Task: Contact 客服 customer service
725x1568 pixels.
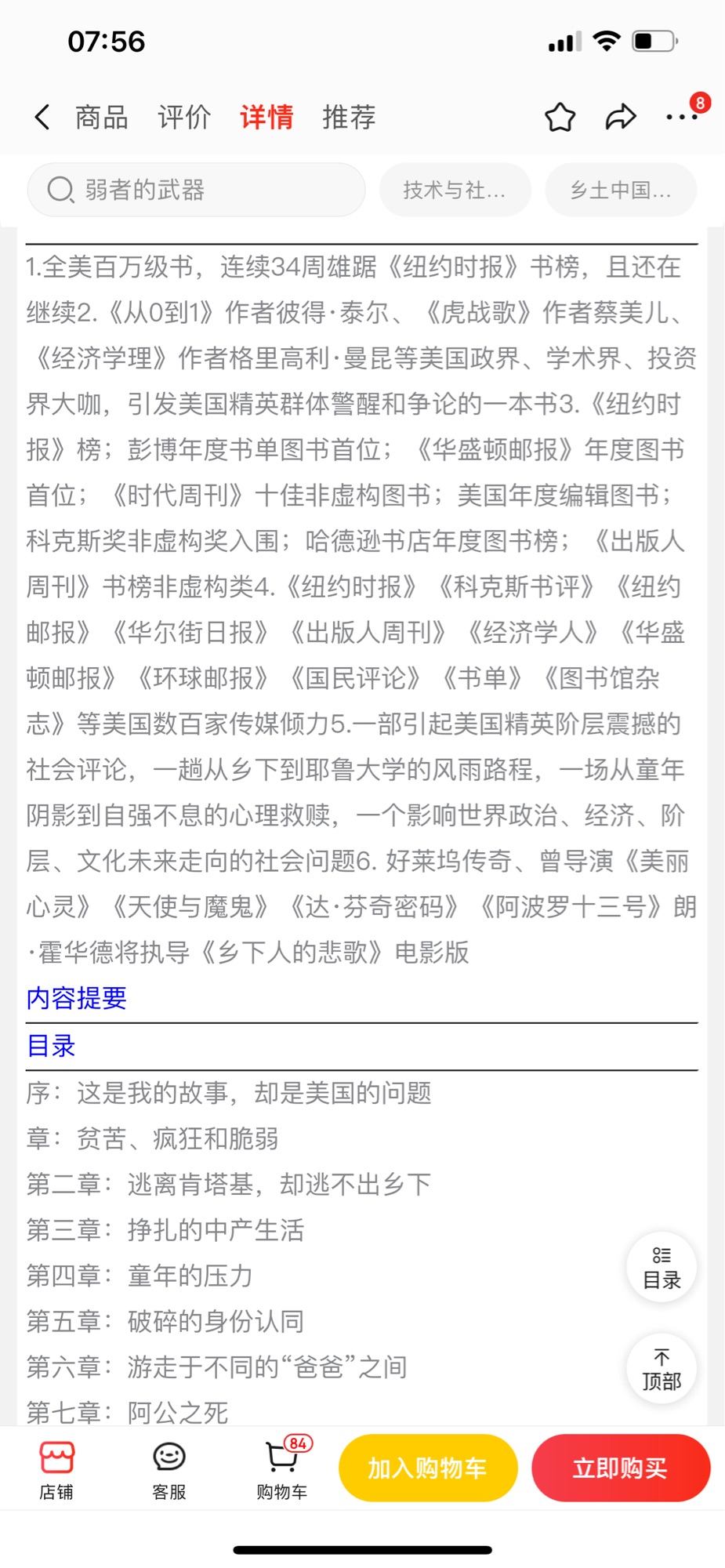Action: pyautogui.click(x=169, y=1470)
